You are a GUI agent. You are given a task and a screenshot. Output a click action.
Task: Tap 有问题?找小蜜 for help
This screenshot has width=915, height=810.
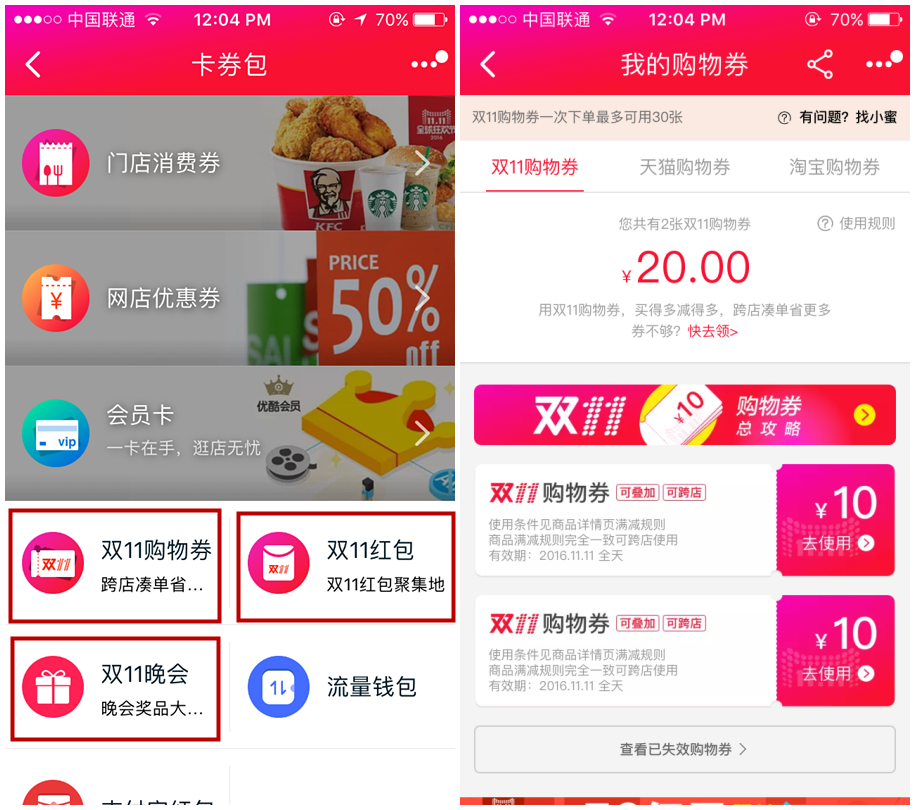838,118
